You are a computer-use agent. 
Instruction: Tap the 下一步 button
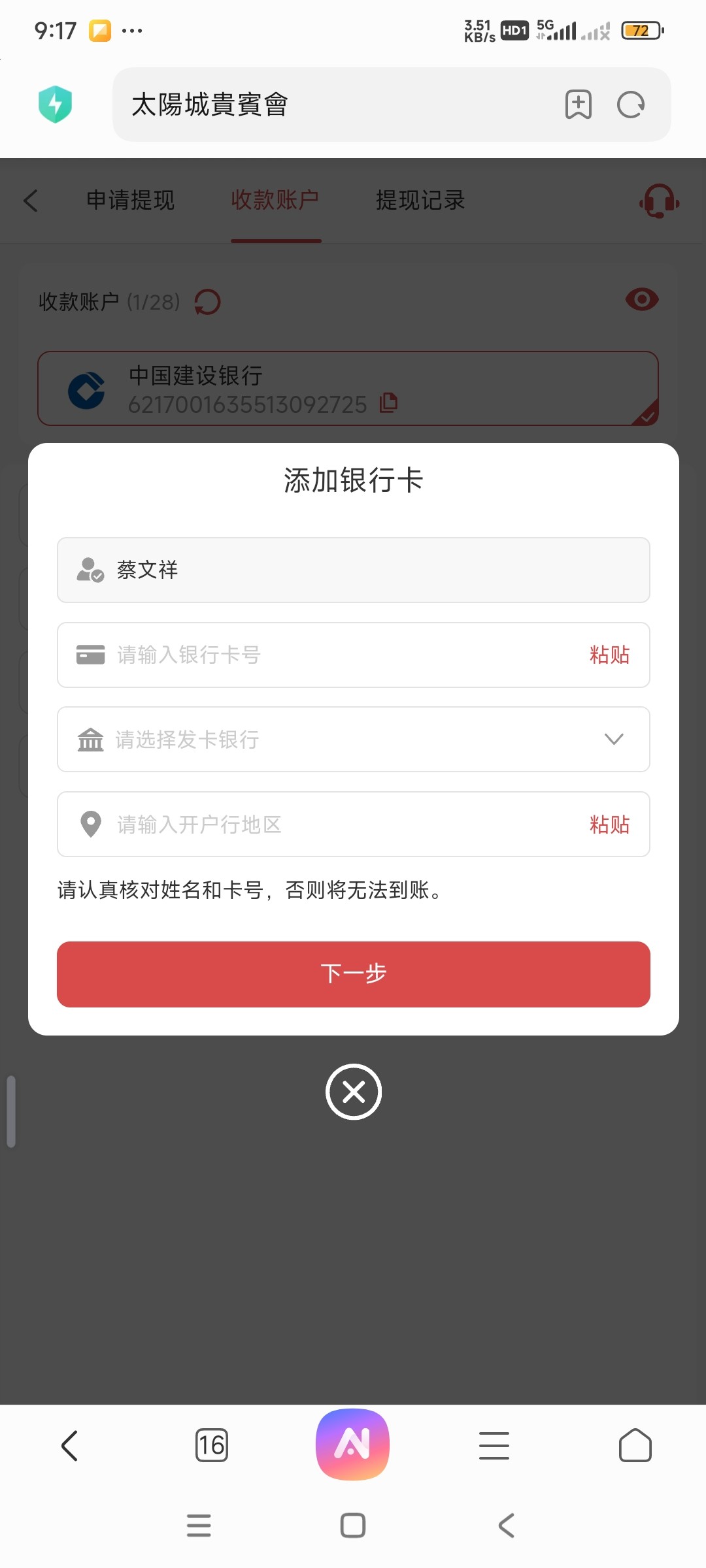tap(353, 973)
